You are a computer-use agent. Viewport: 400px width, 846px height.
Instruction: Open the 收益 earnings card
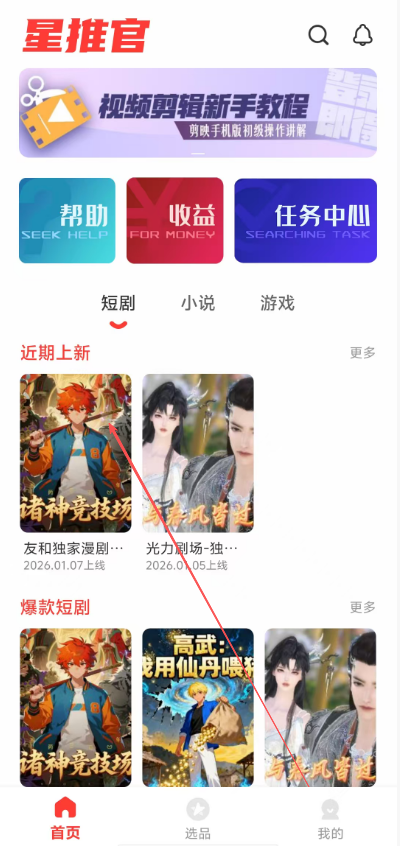tap(175, 220)
